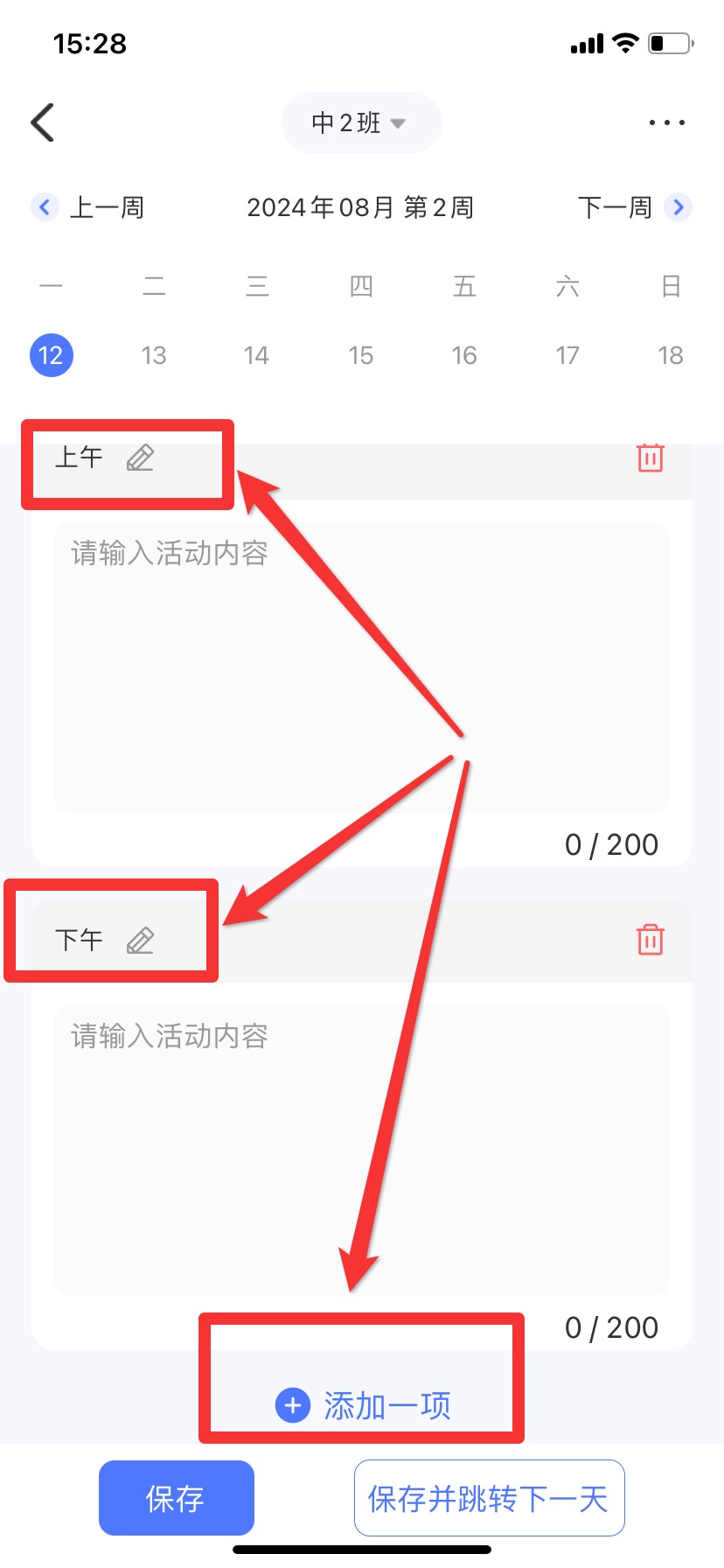Viewport: 724px width, 1568px height.
Task: Select day 13 in the calendar
Action: coord(154,355)
